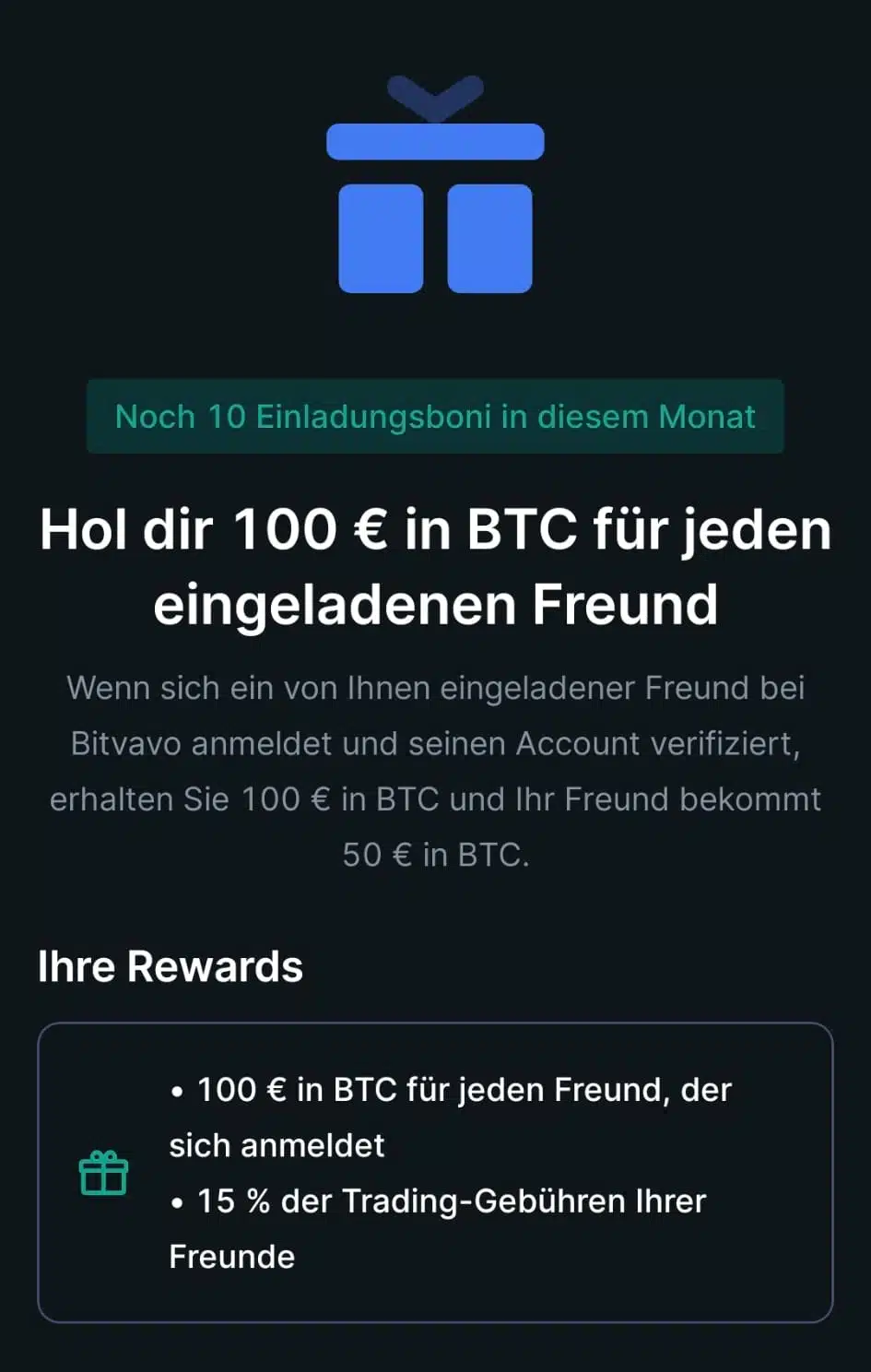
Task: Tap the Bitvavo promotion description text
Action: click(x=435, y=771)
